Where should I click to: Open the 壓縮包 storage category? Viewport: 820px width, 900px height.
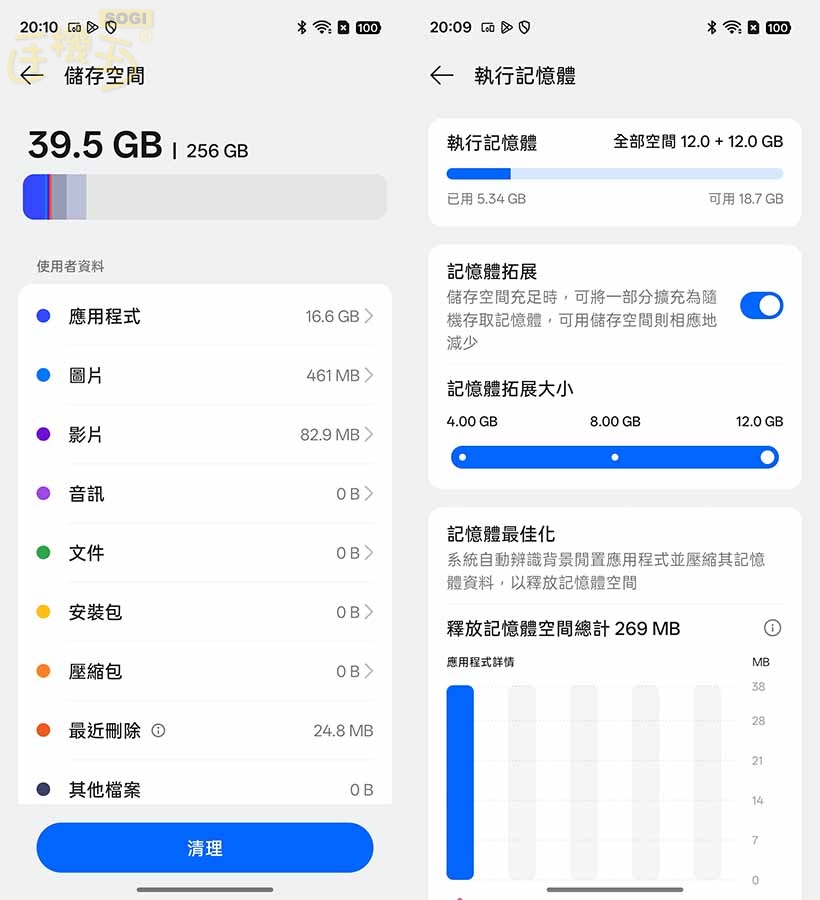204,671
